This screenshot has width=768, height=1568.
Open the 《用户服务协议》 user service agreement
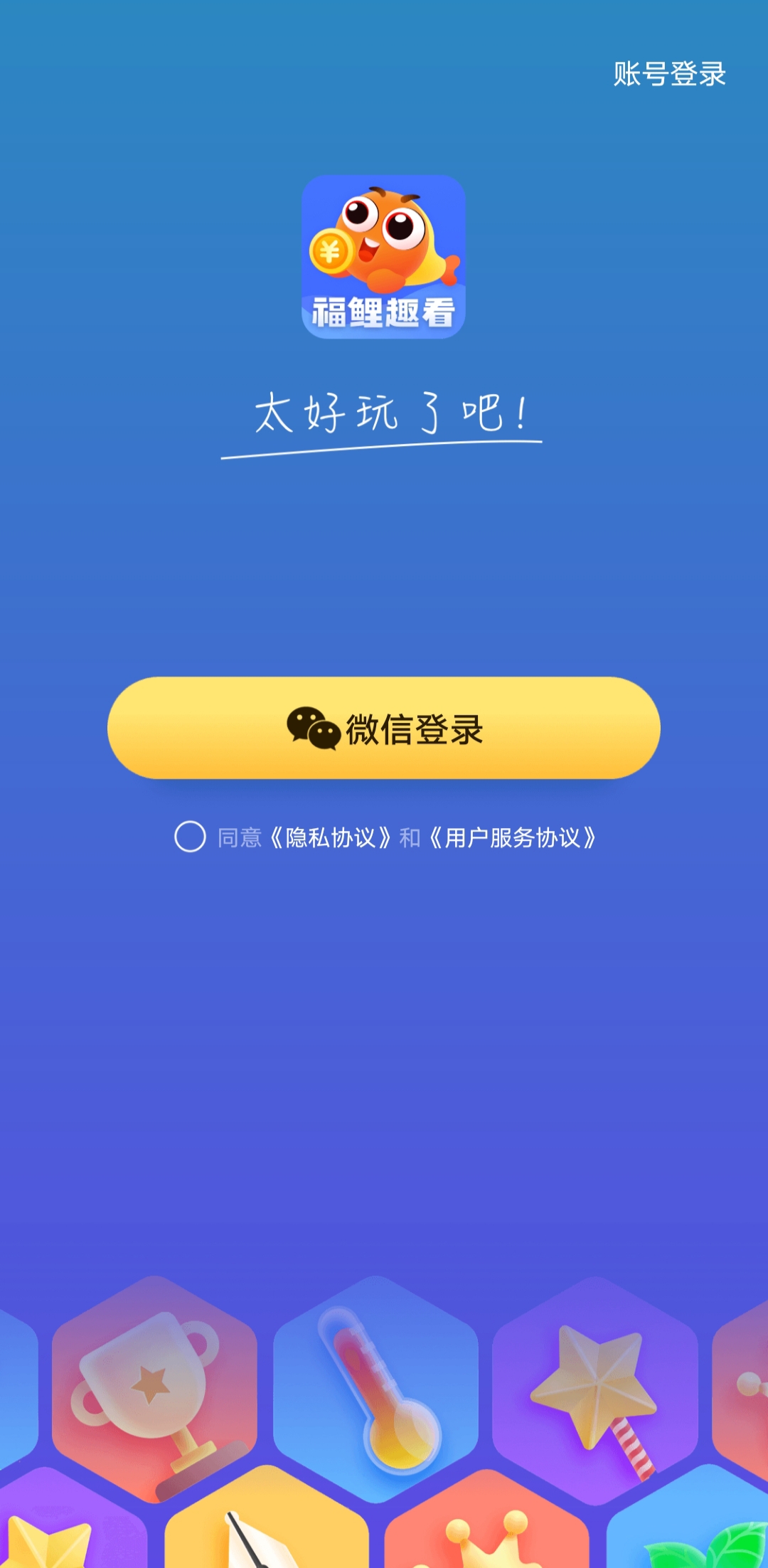513,837
